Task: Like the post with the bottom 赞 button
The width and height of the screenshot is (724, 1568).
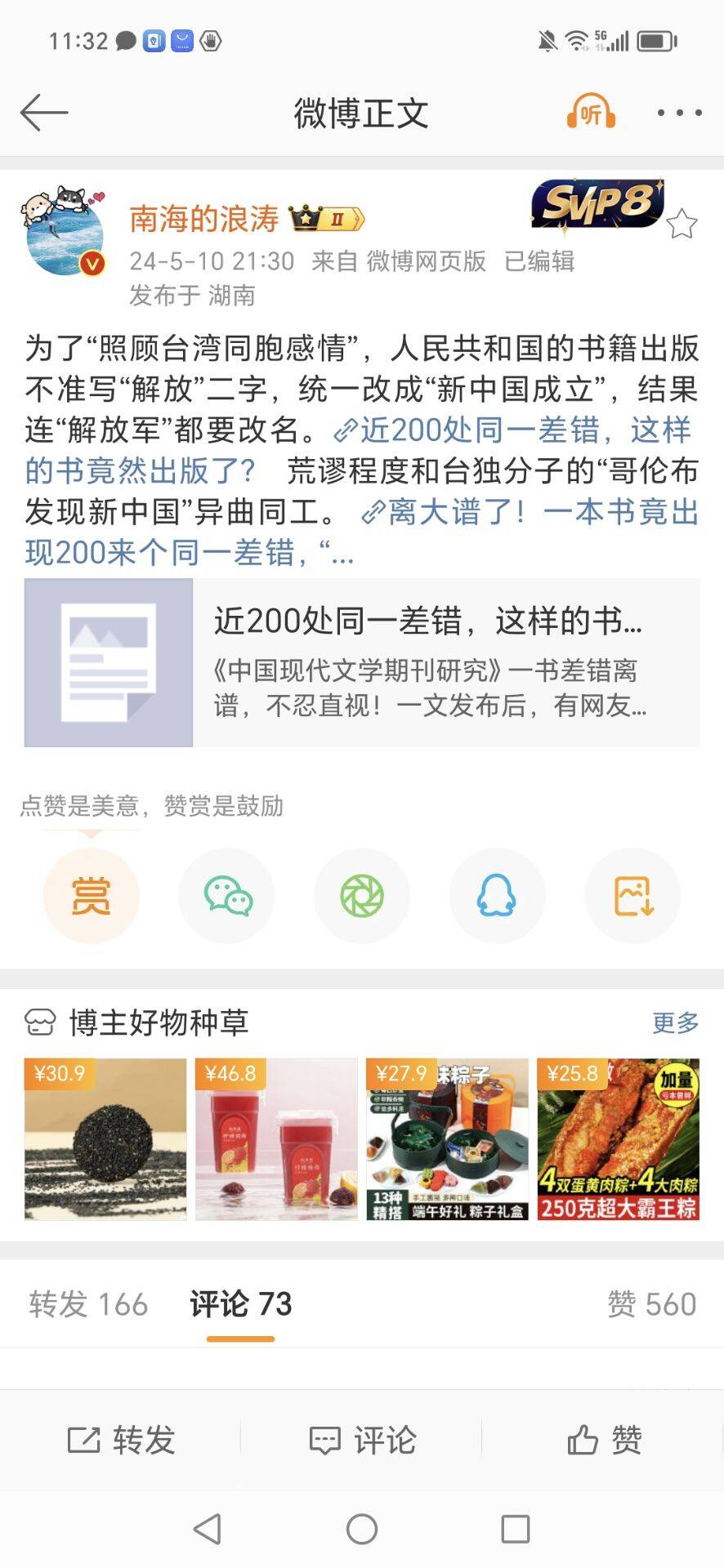Action: (604, 1440)
